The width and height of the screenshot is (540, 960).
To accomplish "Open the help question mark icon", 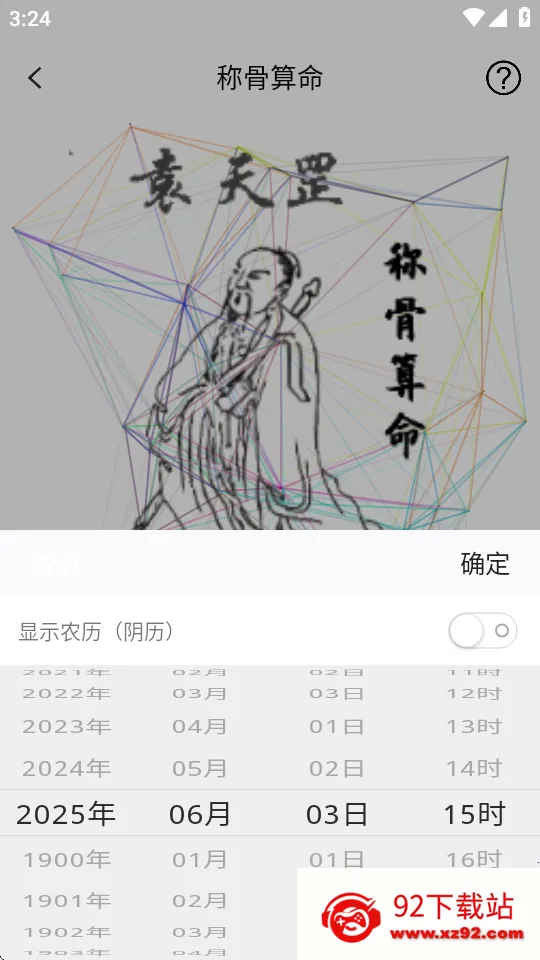I will 503,78.
